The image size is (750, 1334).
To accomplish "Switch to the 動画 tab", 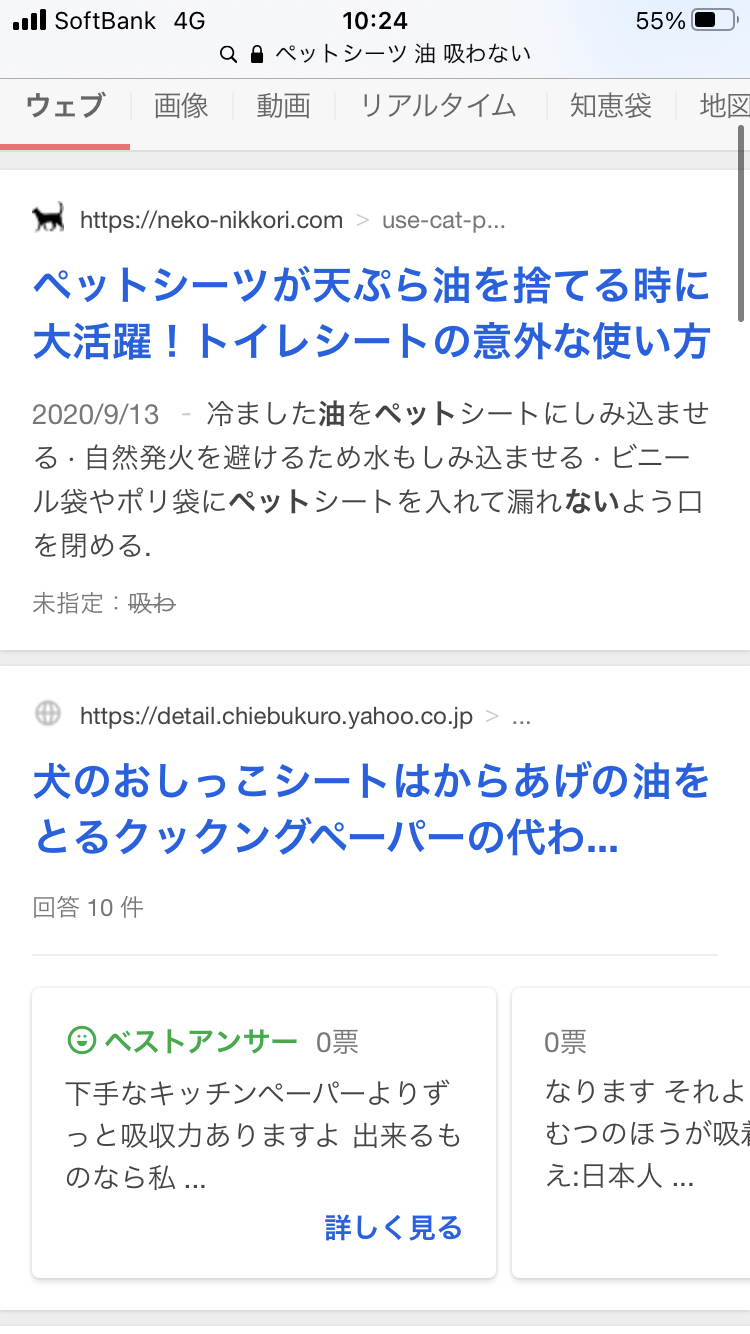I will 283,106.
